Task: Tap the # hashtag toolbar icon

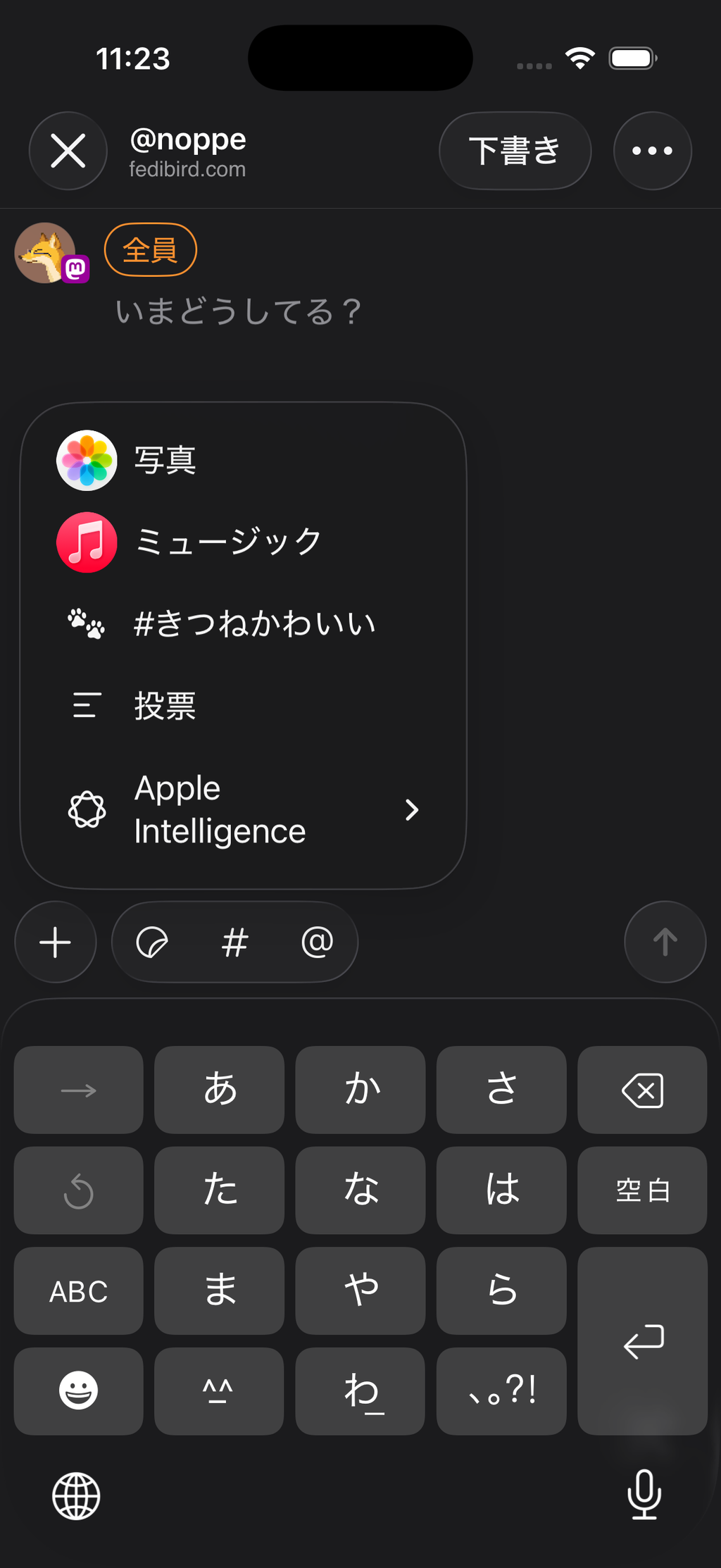Action: tap(234, 942)
